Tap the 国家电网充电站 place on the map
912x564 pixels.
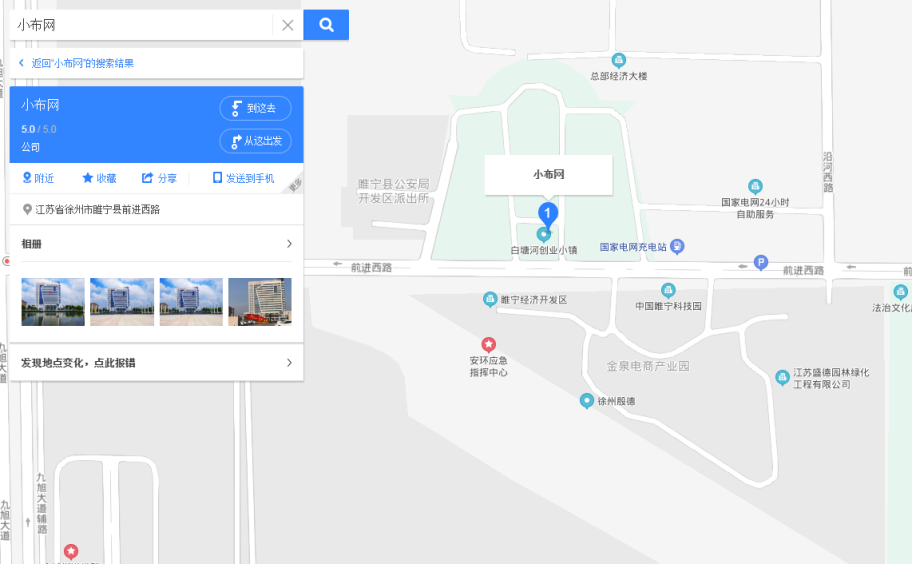tap(677, 246)
